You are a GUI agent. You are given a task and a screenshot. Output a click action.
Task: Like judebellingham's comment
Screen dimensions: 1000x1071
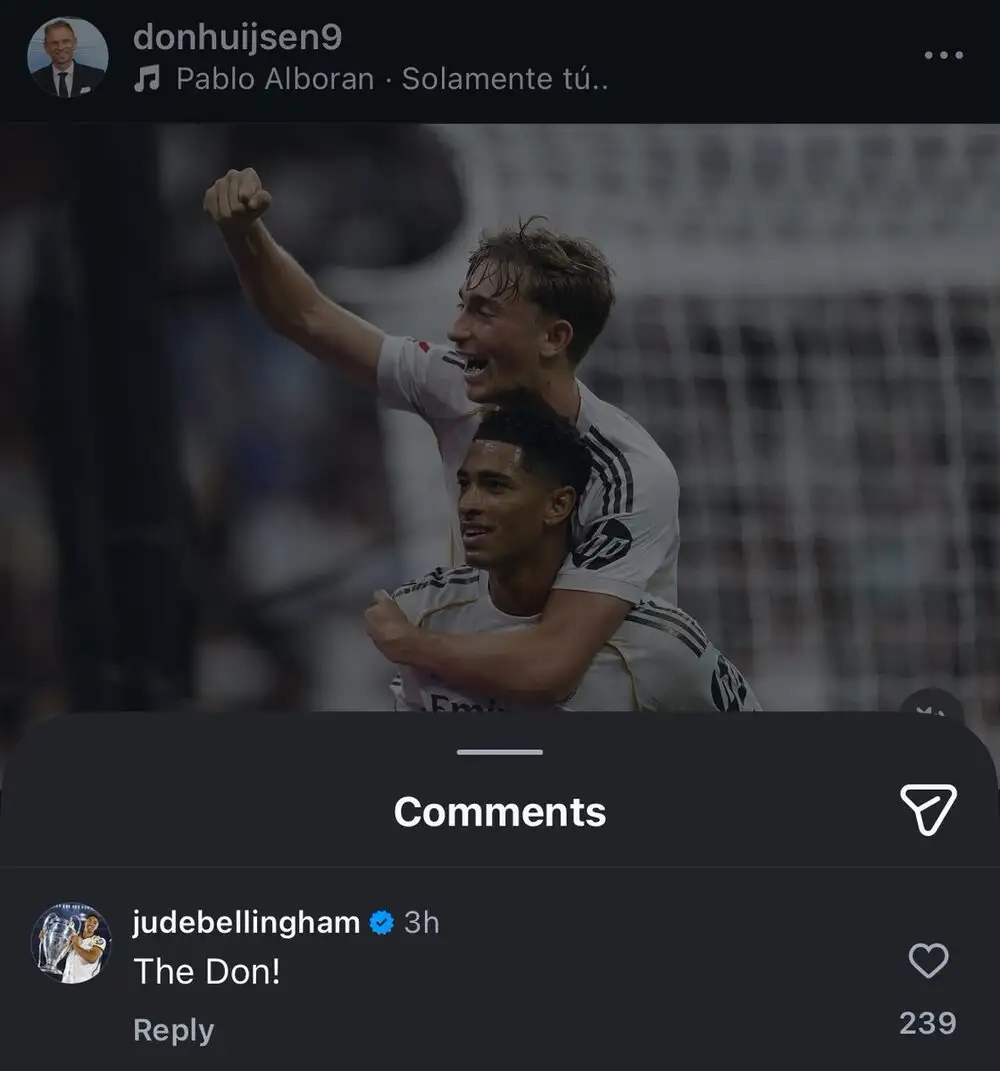[x=928, y=962]
